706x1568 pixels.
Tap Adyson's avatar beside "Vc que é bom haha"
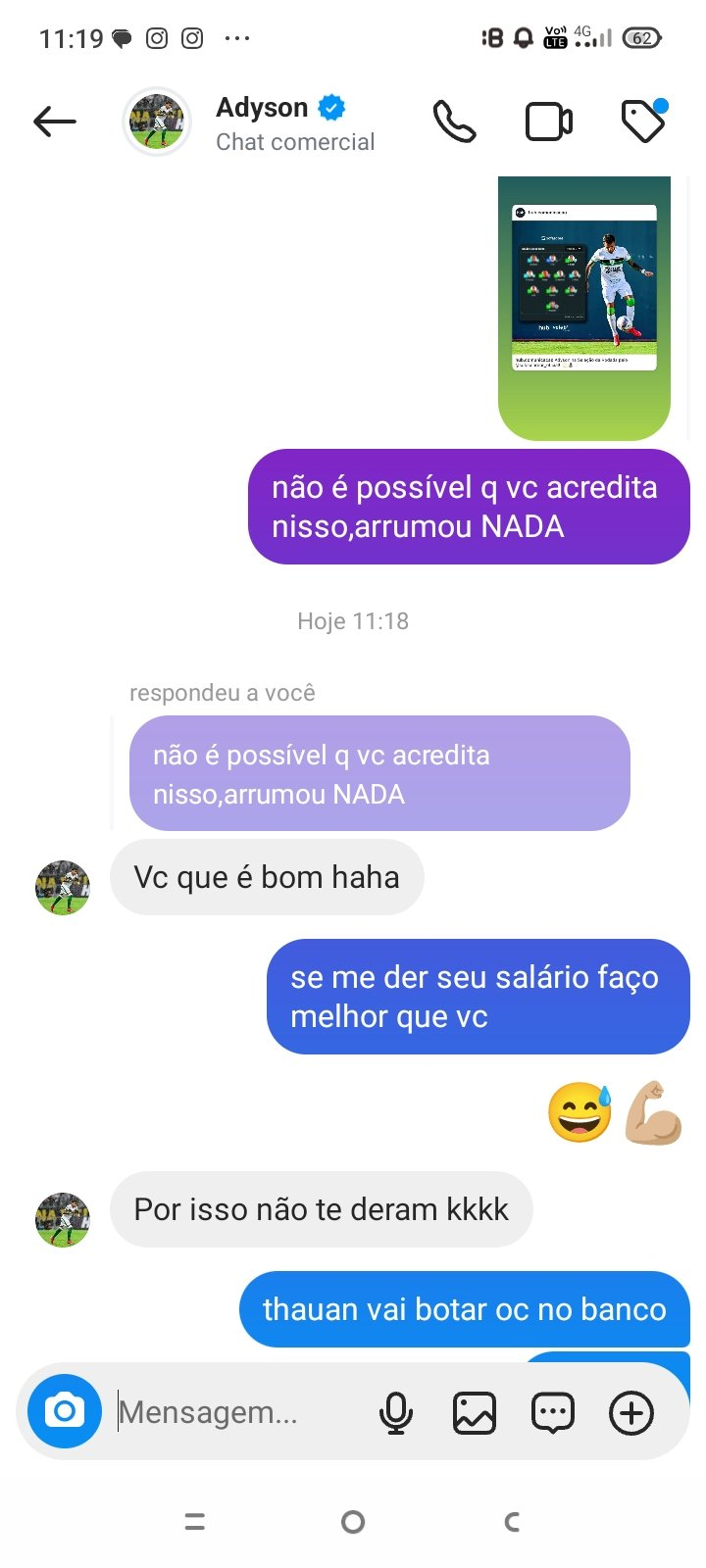[x=63, y=888]
